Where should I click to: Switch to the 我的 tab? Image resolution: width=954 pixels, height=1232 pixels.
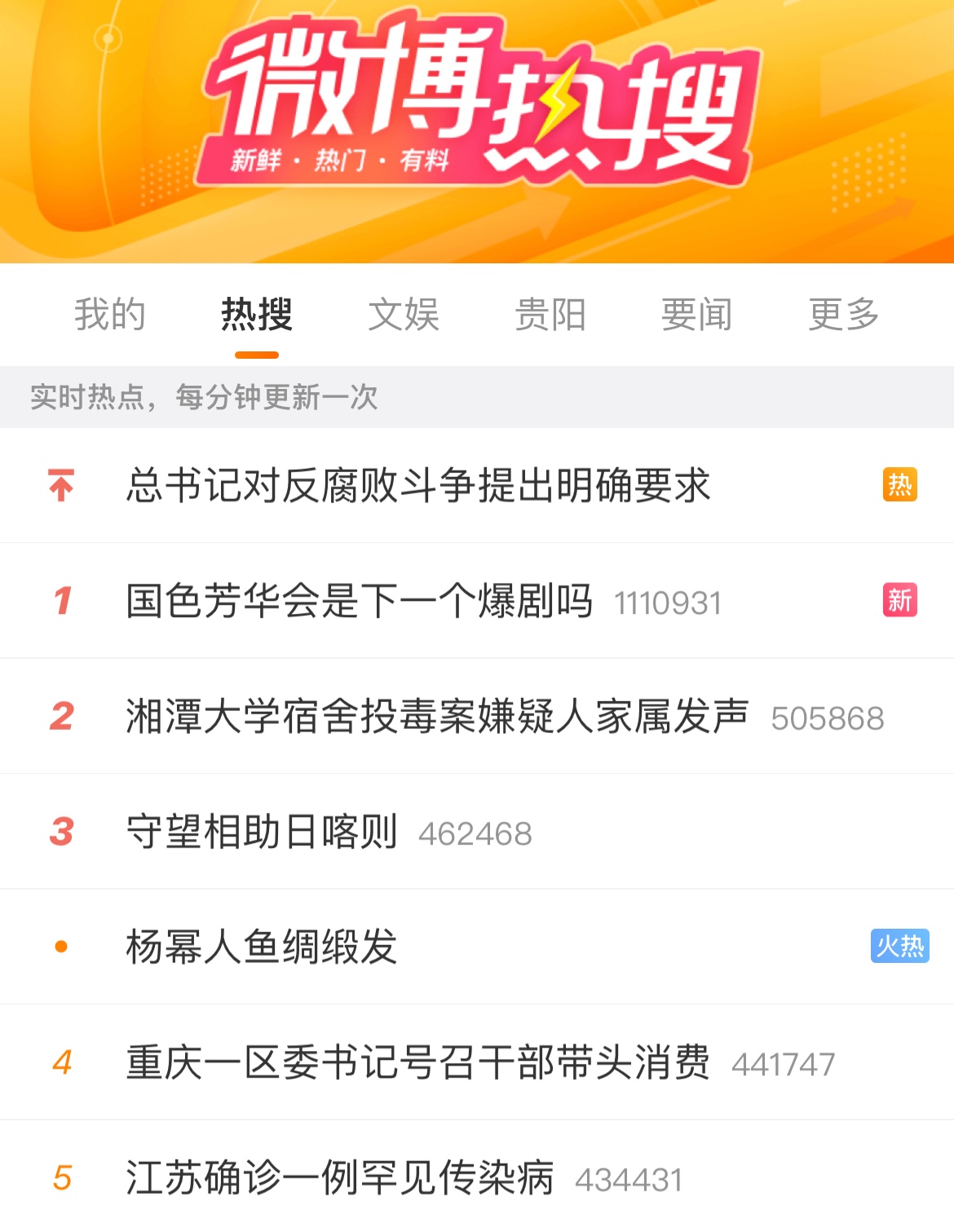tap(110, 315)
